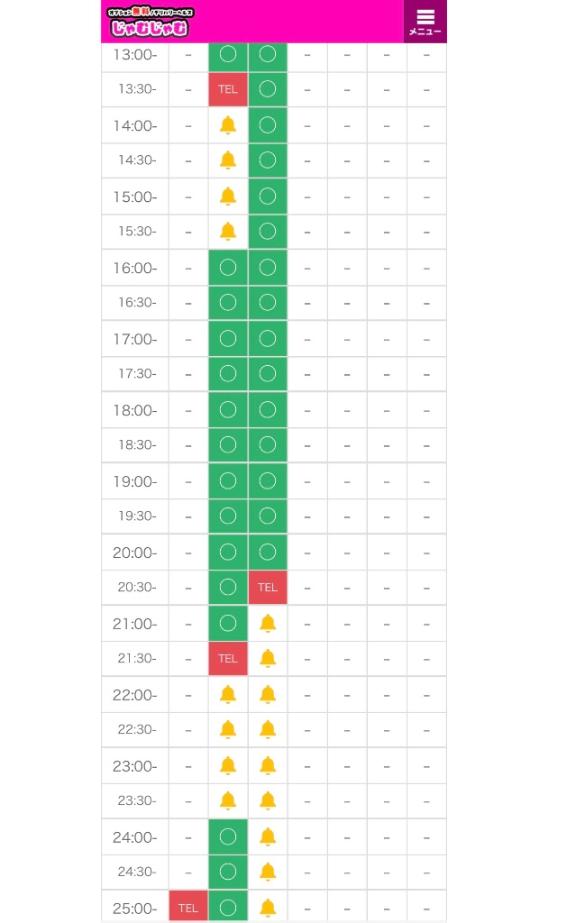Tap the TEL cell in the 21:30 row
The width and height of the screenshot is (576, 923).
tap(228, 659)
